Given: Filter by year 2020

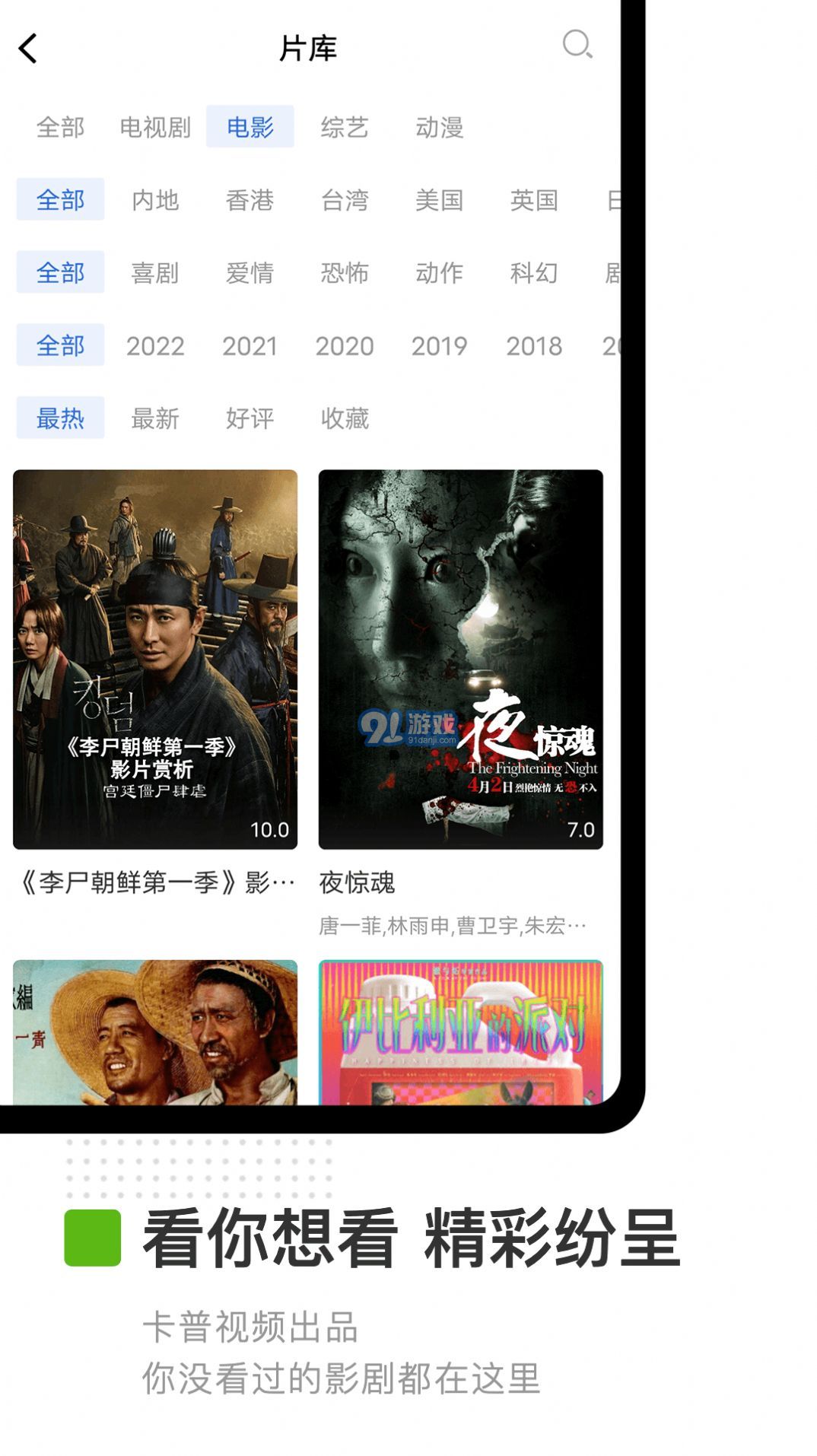Looking at the screenshot, I should [345, 345].
